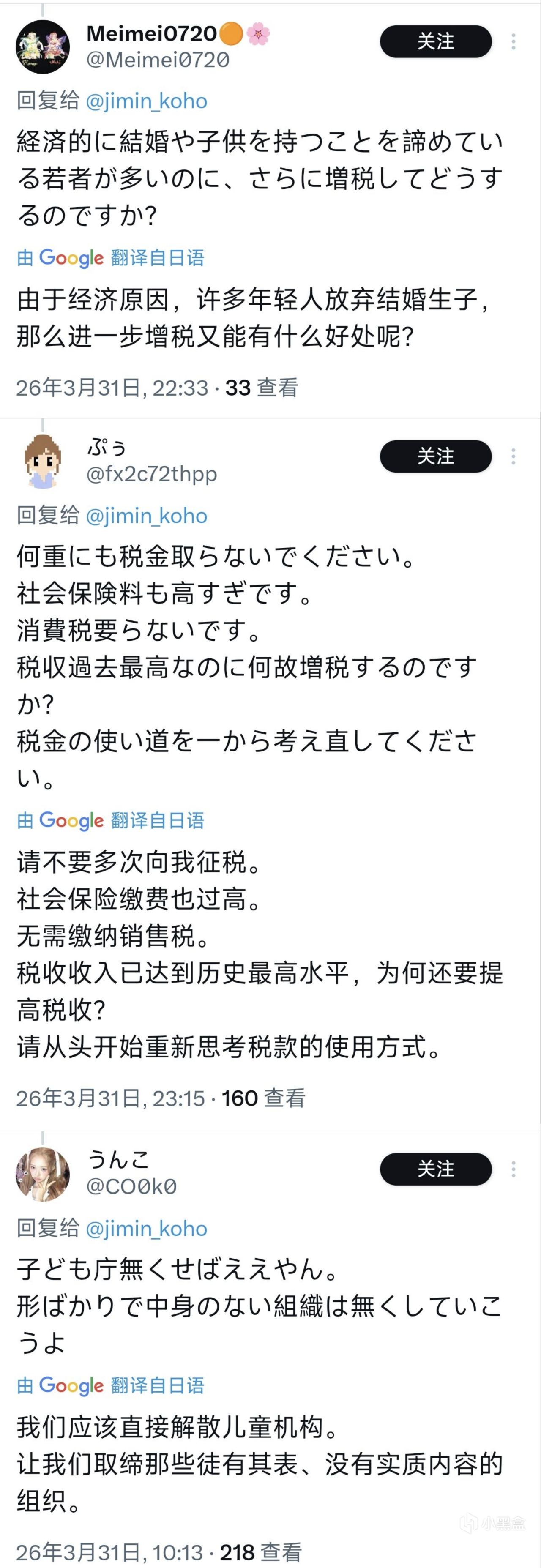Open Meimei0720's profile picture
This screenshot has height=1568, width=541.
pos(43,47)
